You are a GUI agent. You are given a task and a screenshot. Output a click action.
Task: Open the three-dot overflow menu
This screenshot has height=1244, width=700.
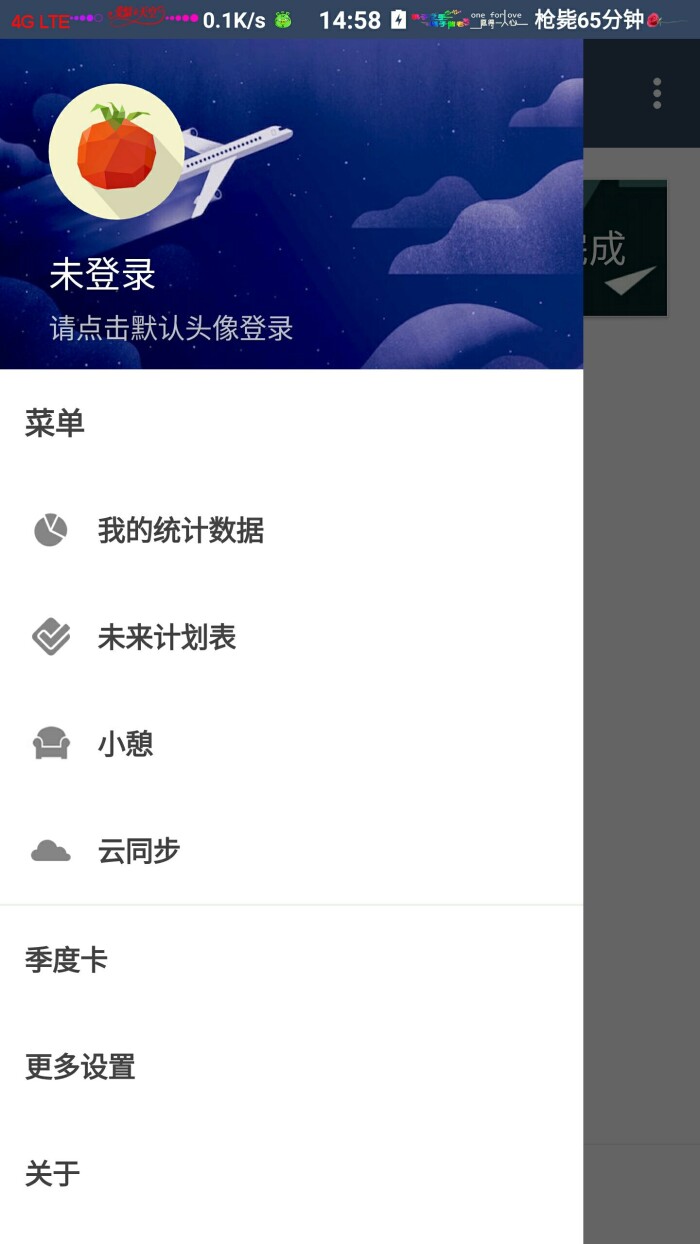pyautogui.click(x=657, y=93)
